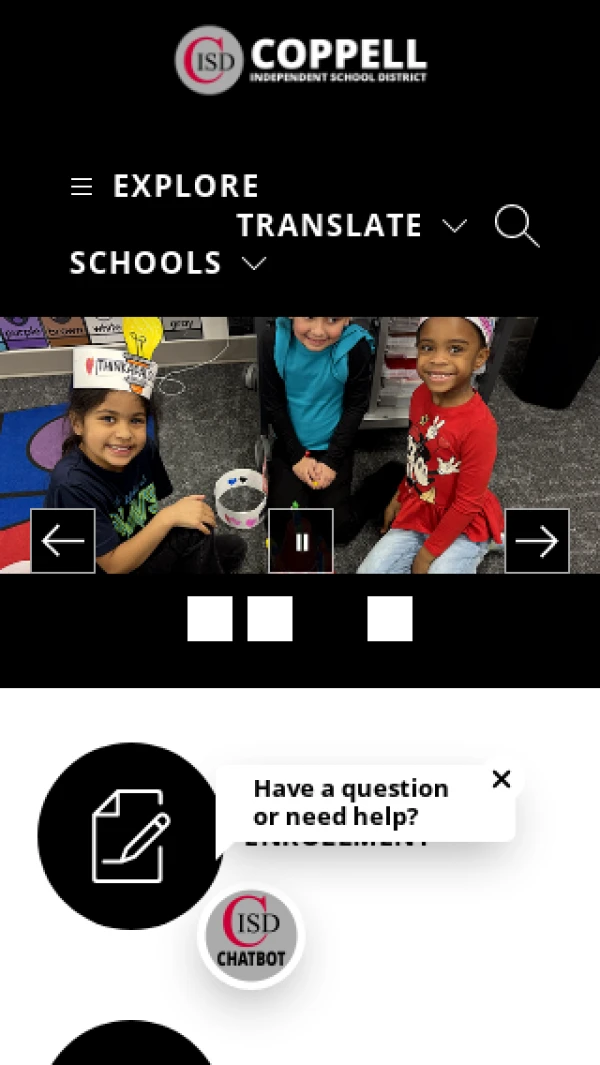Show the previous slideshow photo
The width and height of the screenshot is (600, 1065).
pos(63,541)
